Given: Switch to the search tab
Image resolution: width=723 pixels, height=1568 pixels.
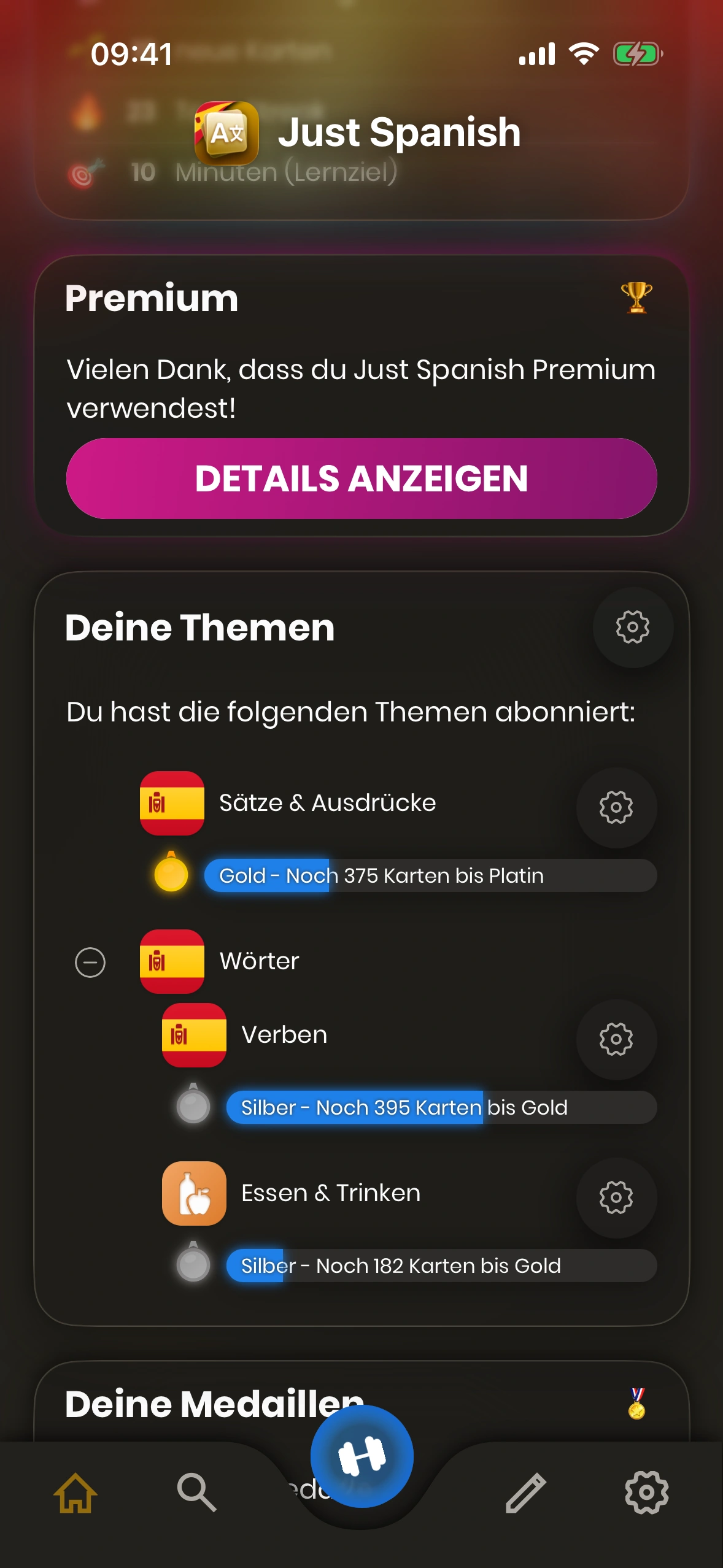Looking at the screenshot, I should click(x=196, y=1493).
